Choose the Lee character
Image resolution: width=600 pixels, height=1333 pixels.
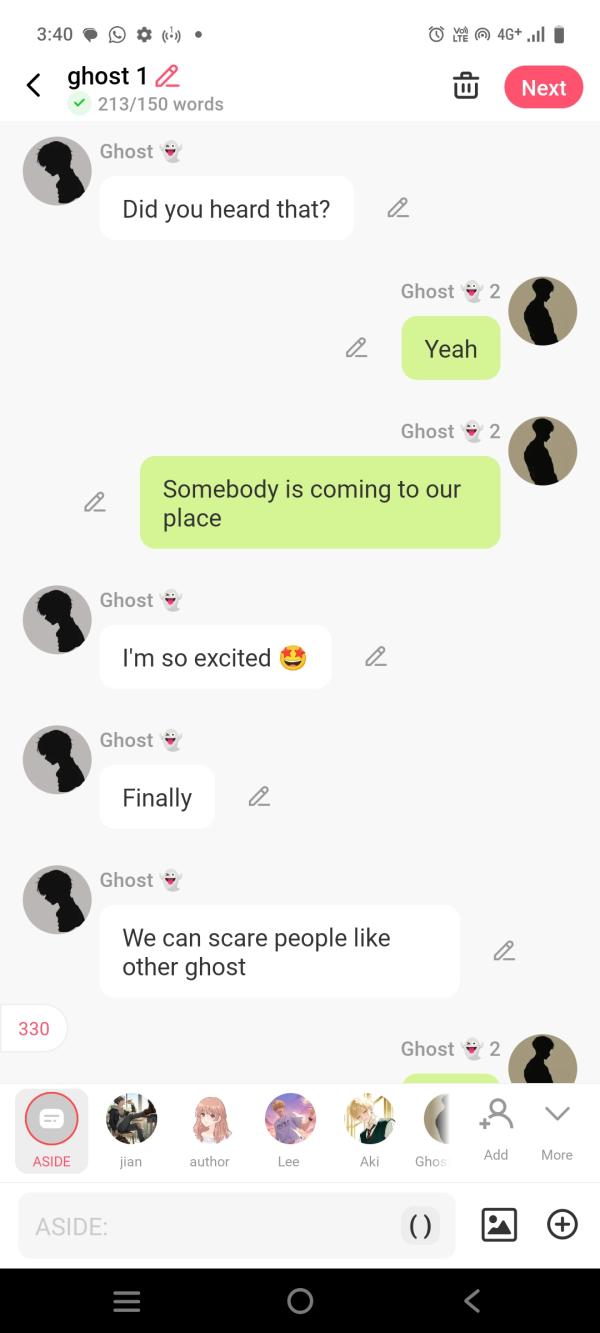pyautogui.click(x=289, y=1129)
